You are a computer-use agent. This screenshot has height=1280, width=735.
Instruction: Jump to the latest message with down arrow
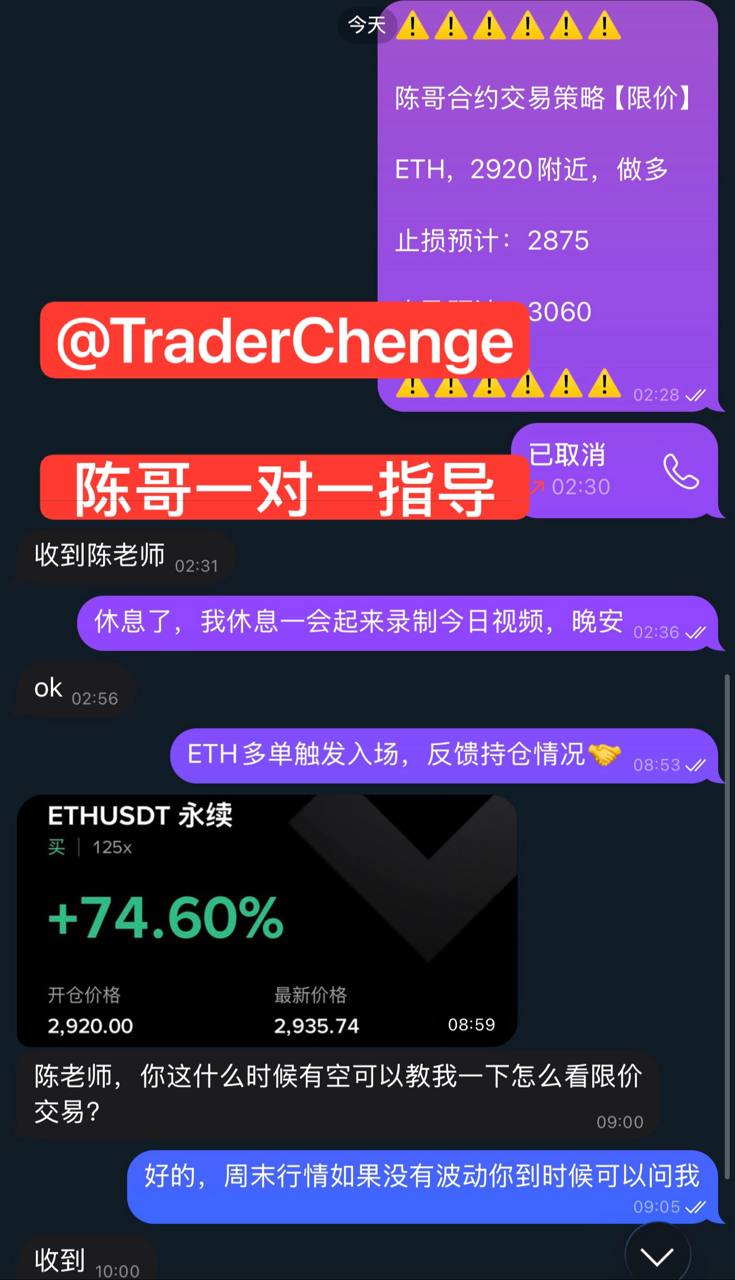657,1254
